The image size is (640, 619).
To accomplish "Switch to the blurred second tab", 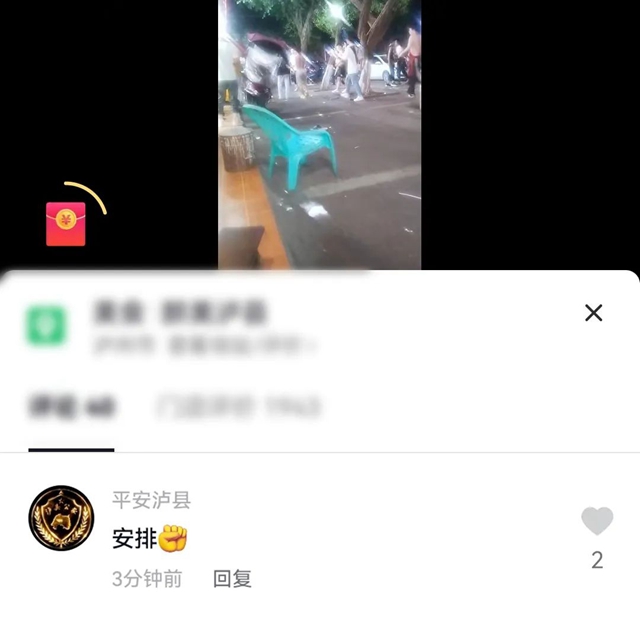I will point(238,407).
